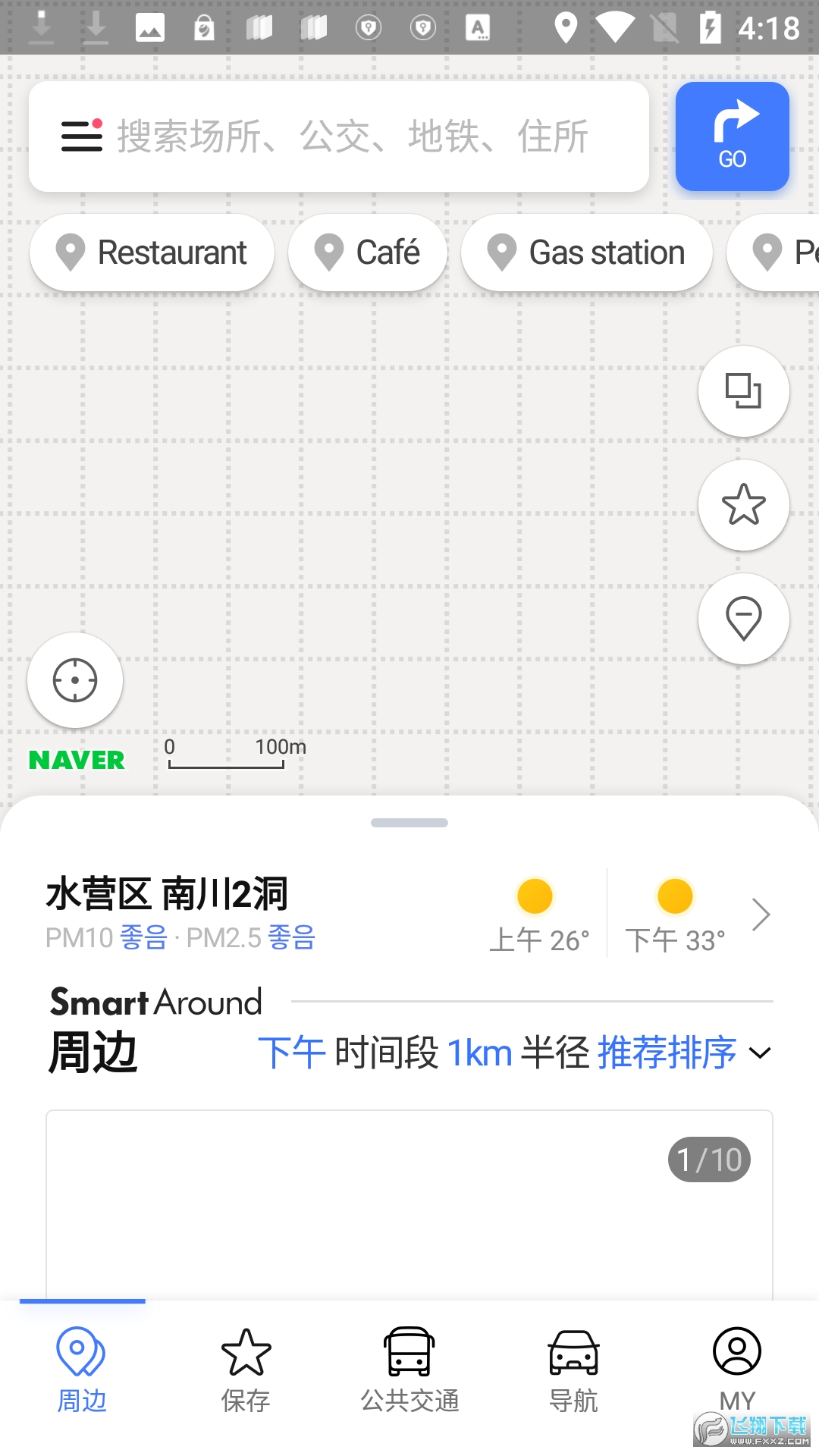Filter map by Gas station
Image resolution: width=819 pixels, height=1456 pixels.
coord(587,253)
